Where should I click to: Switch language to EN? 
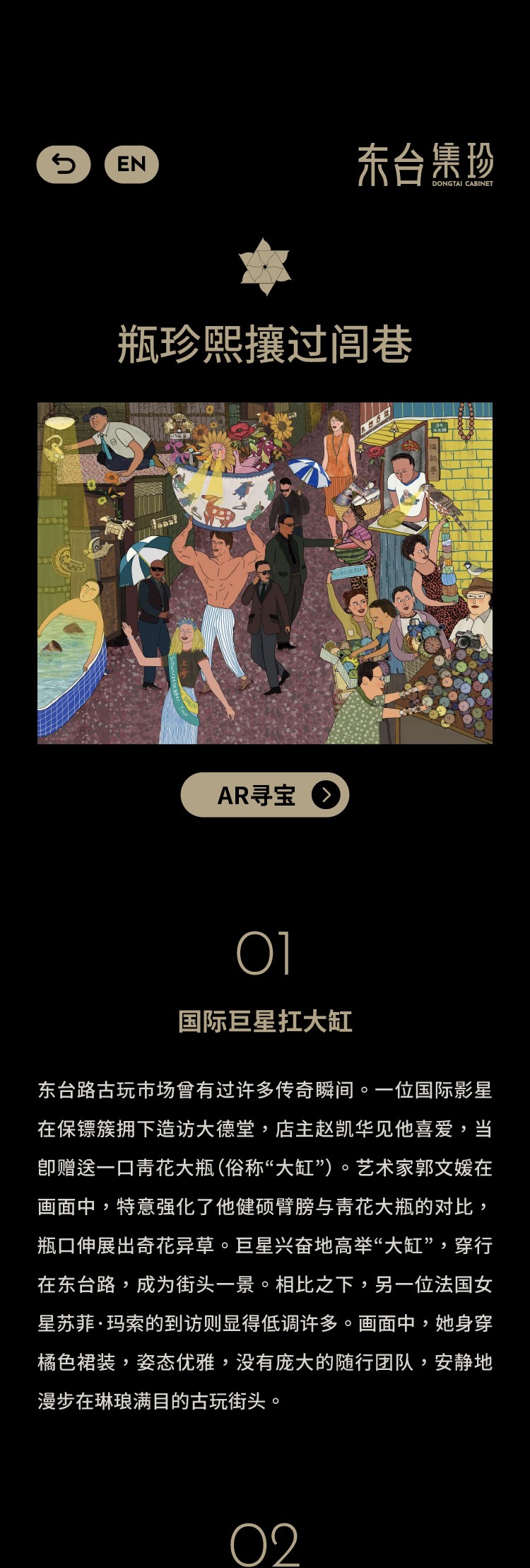tap(131, 165)
